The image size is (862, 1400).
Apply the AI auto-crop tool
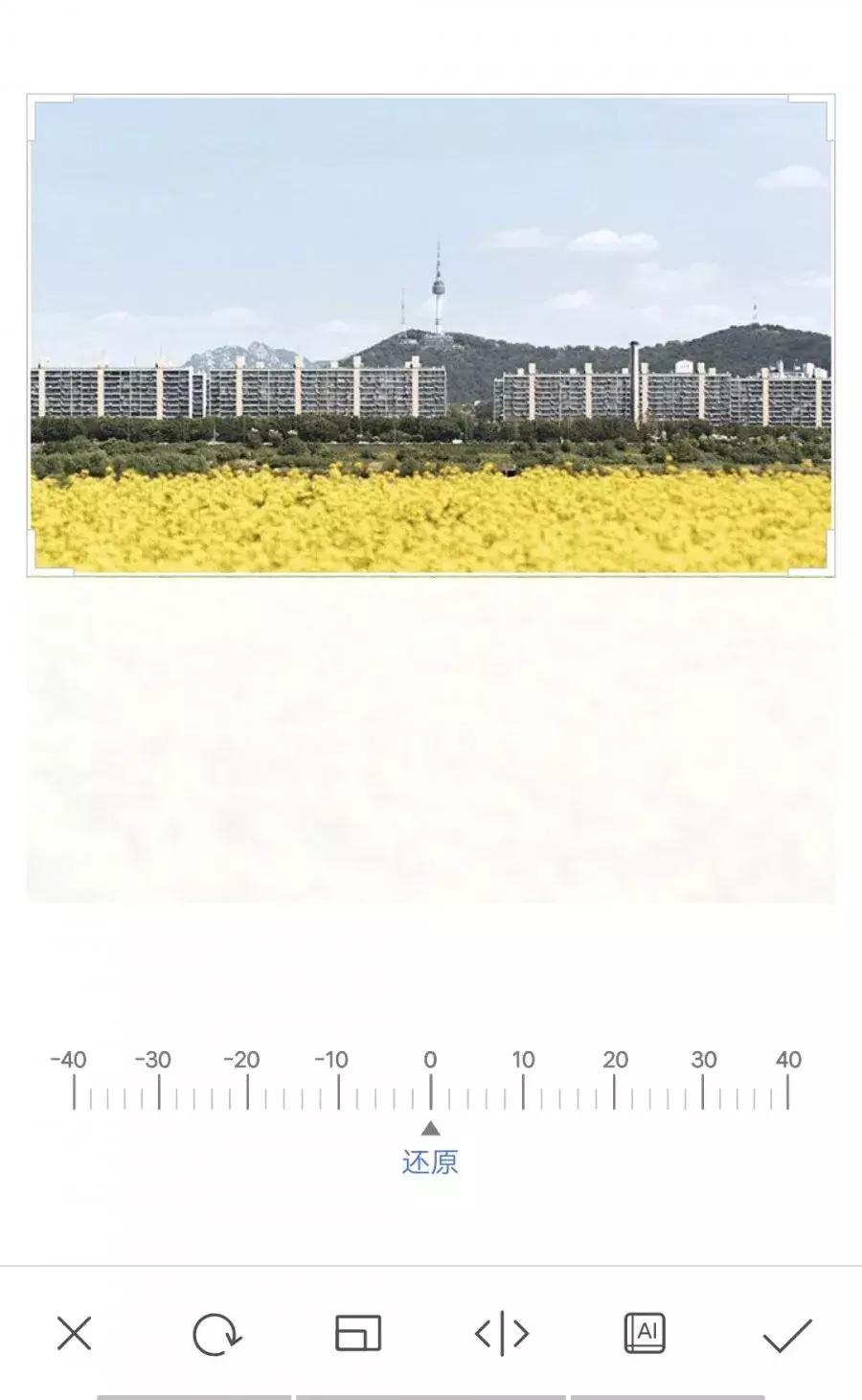point(645,1333)
